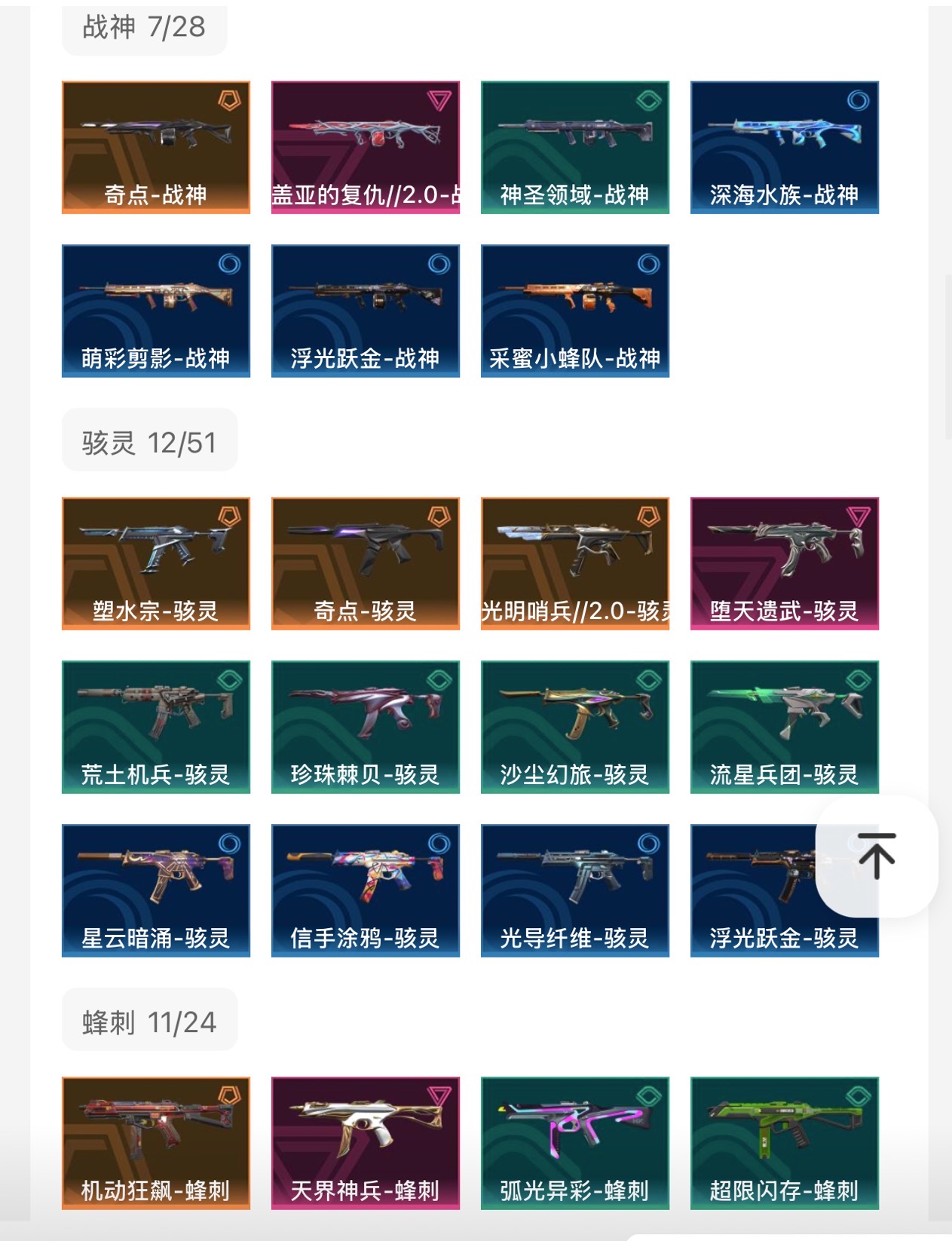
Task: Open the 珍珠棘贝-骇灵 card
Action: (x=366, y=727)
